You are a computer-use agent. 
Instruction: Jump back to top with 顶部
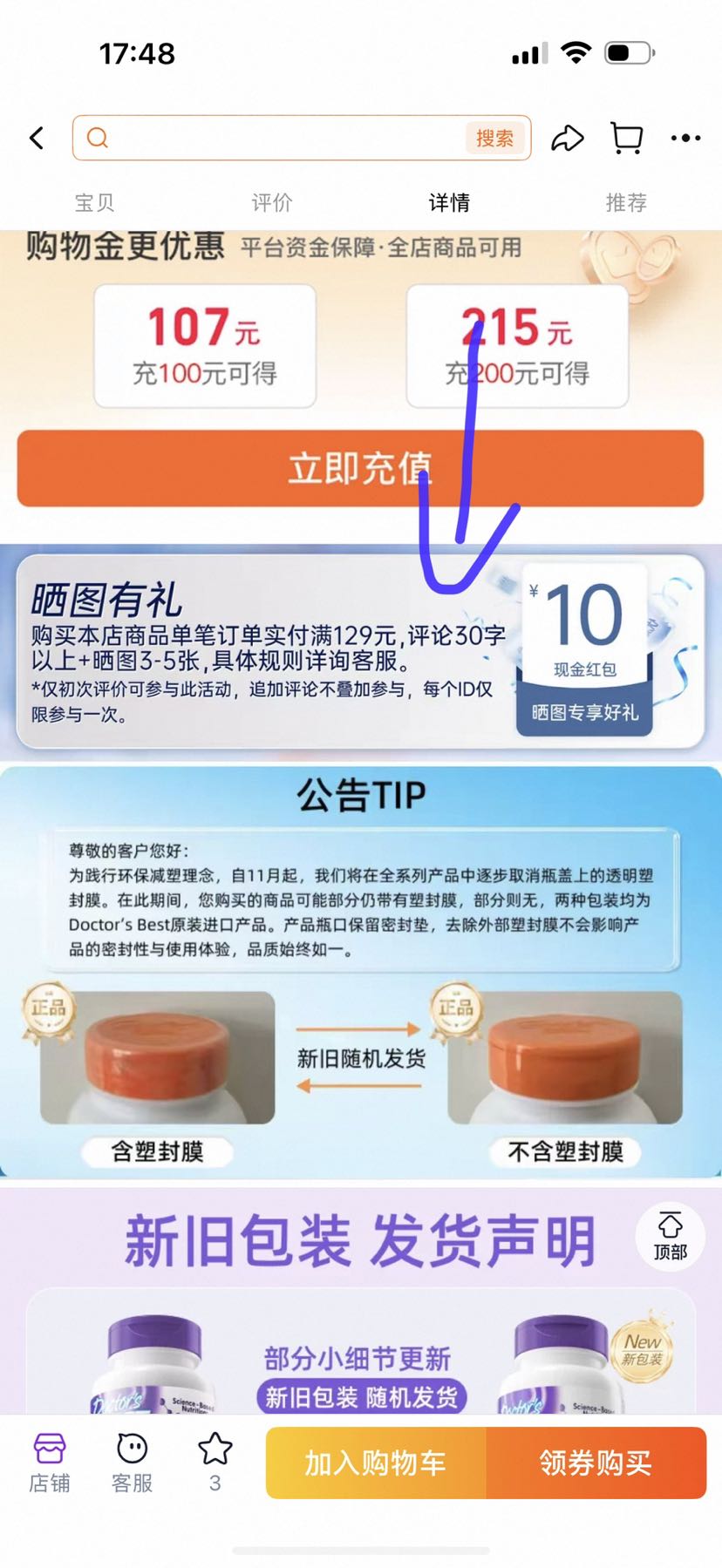click(670, 1236)
